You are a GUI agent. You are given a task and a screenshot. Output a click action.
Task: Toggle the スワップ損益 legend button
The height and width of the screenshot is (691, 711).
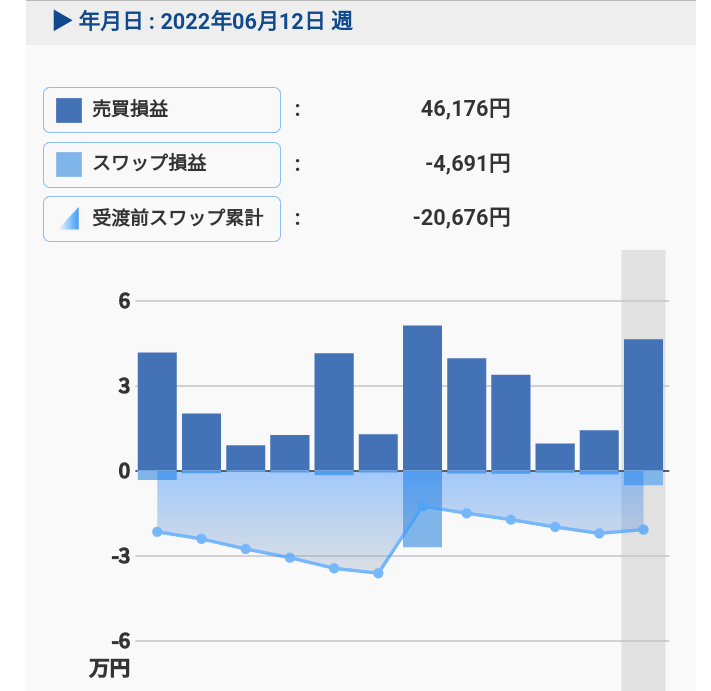[161, 164]
